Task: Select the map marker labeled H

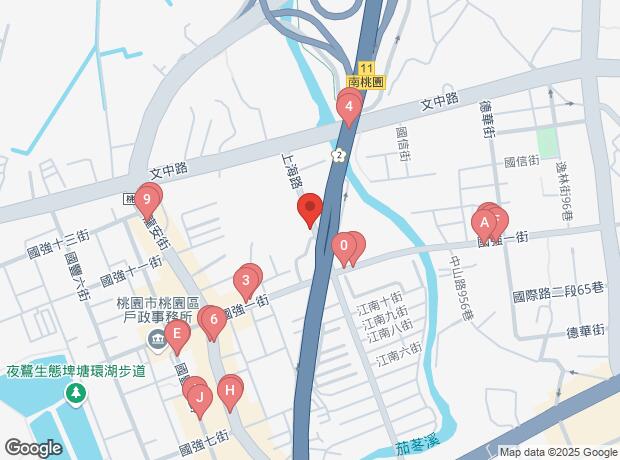Action: click(230, 389)
